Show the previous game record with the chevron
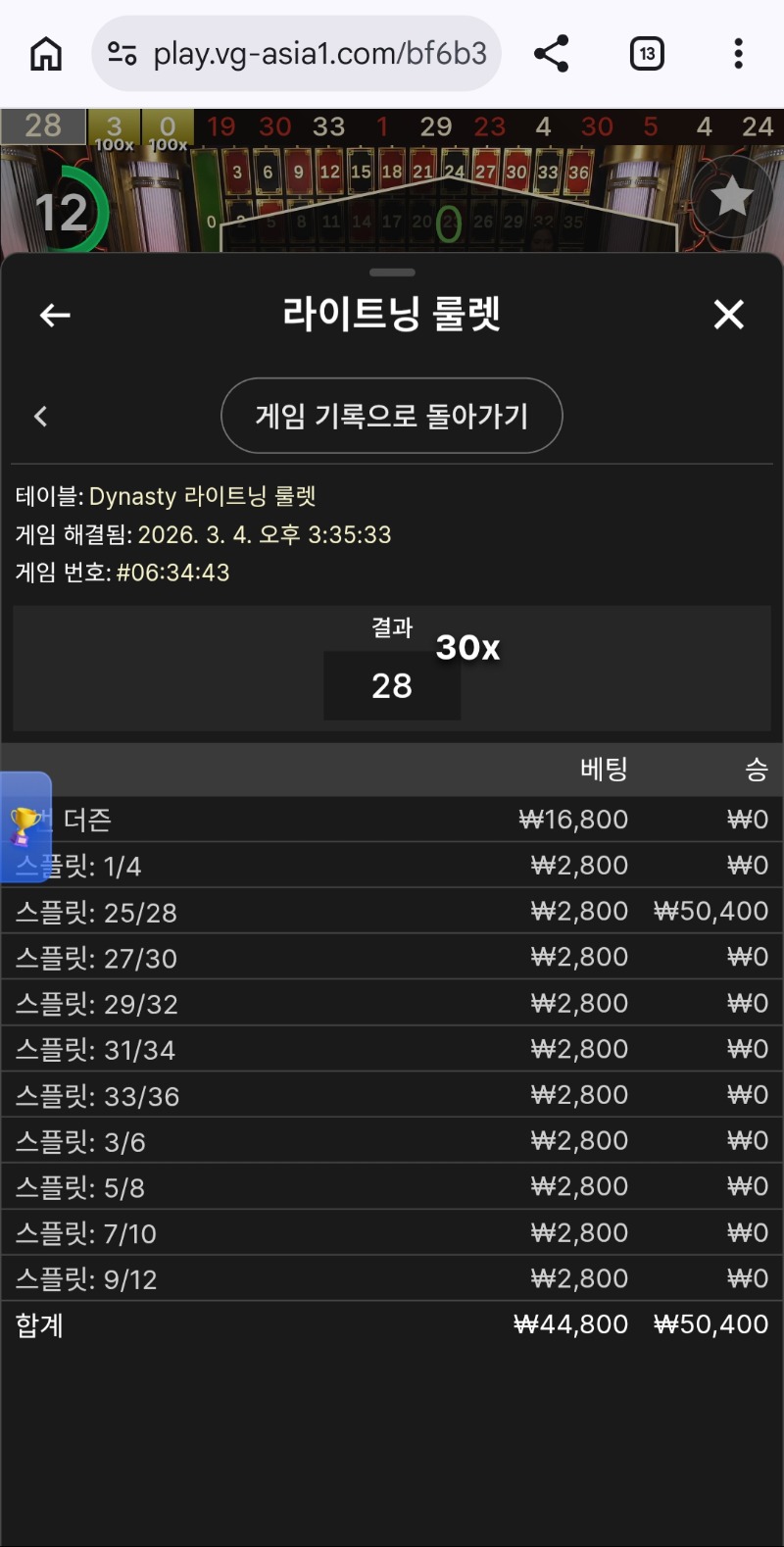The image size is (784, 1547). [41, 417]
